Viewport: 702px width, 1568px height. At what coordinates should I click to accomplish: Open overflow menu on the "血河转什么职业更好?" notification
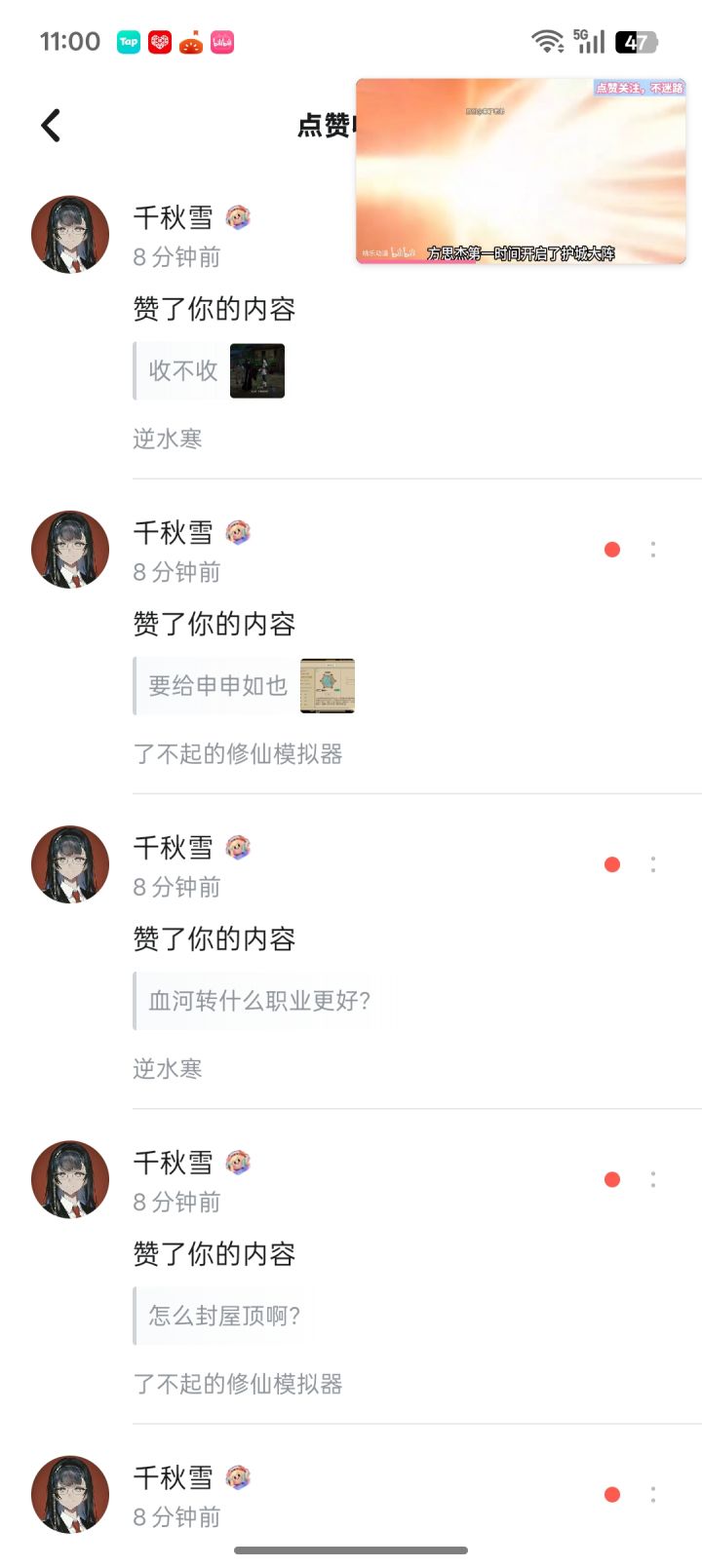(x=653, y=864)
